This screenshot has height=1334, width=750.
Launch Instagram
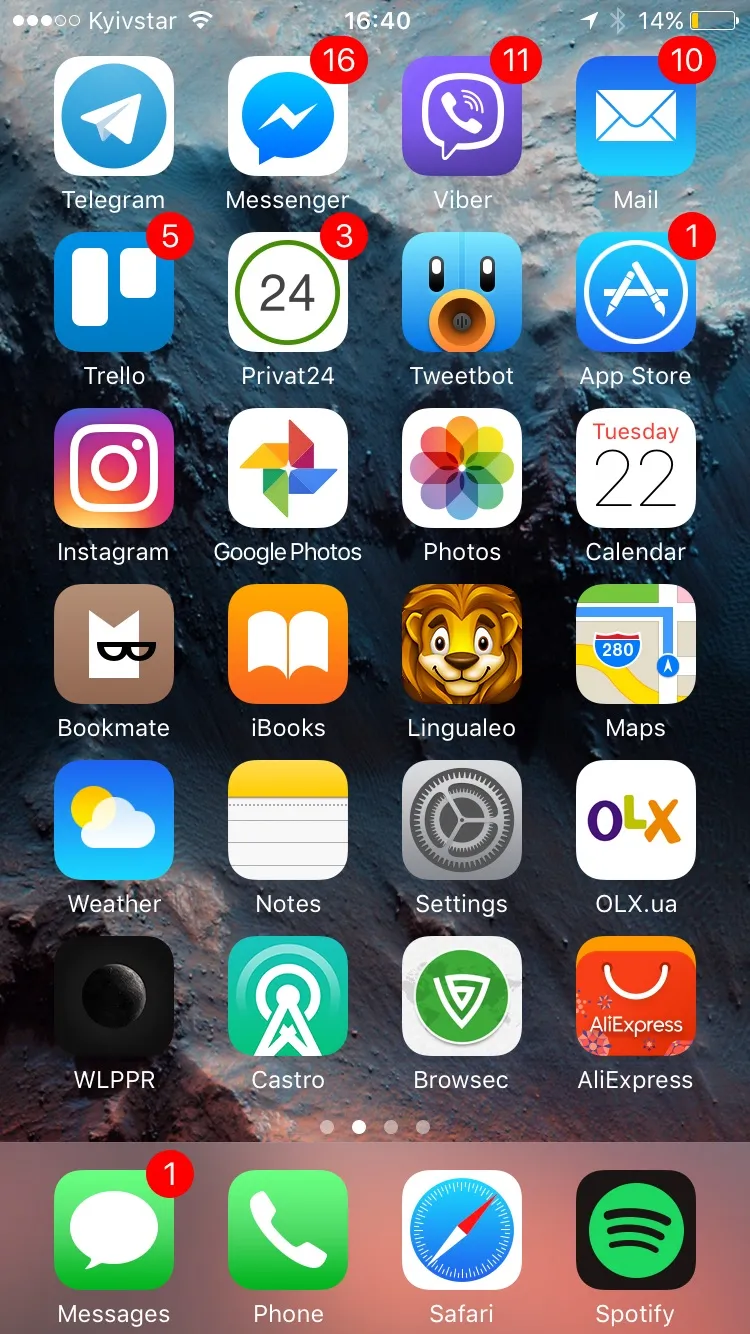[114, 468]
